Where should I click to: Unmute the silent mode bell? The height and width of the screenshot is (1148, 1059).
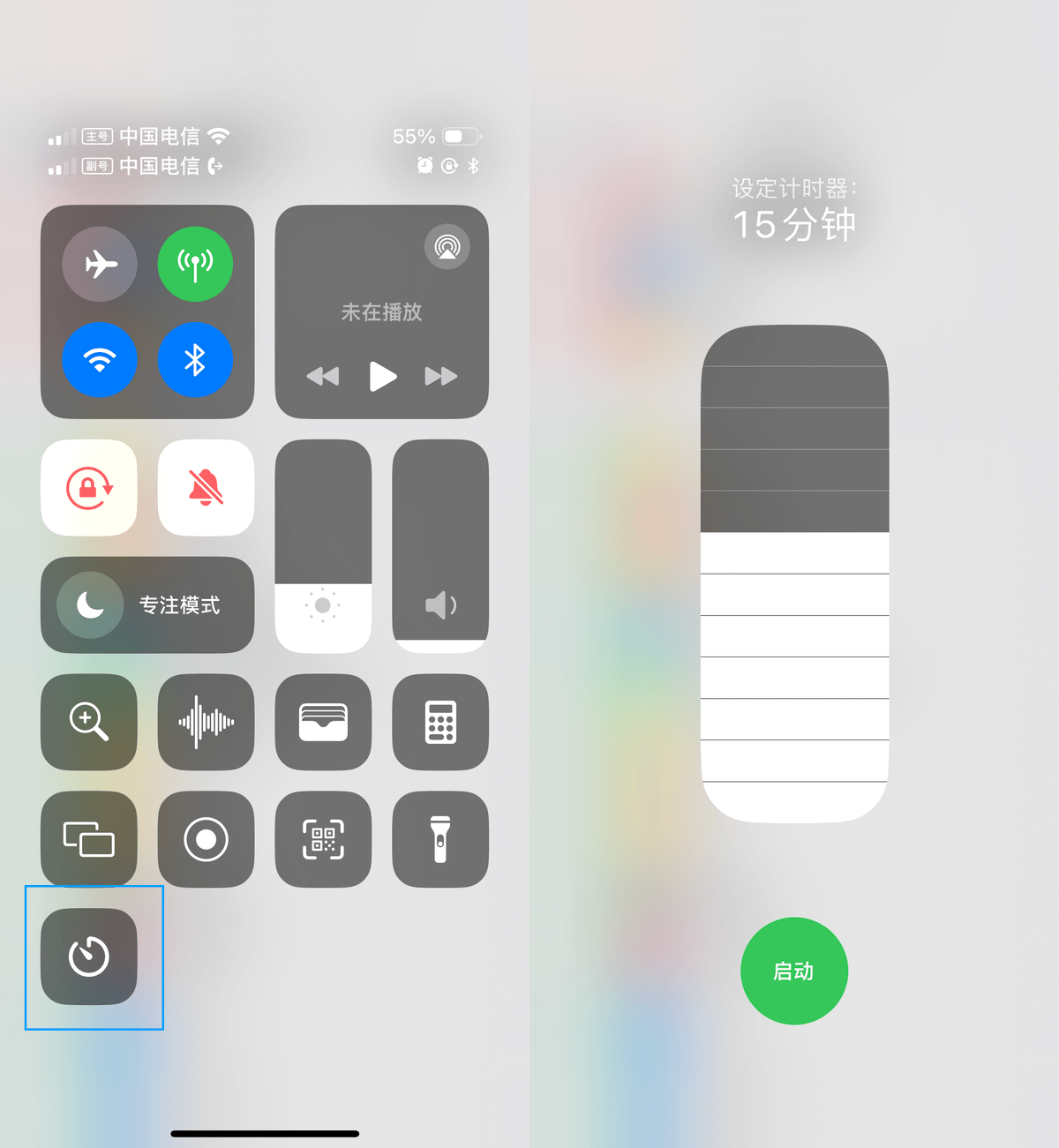206,487
